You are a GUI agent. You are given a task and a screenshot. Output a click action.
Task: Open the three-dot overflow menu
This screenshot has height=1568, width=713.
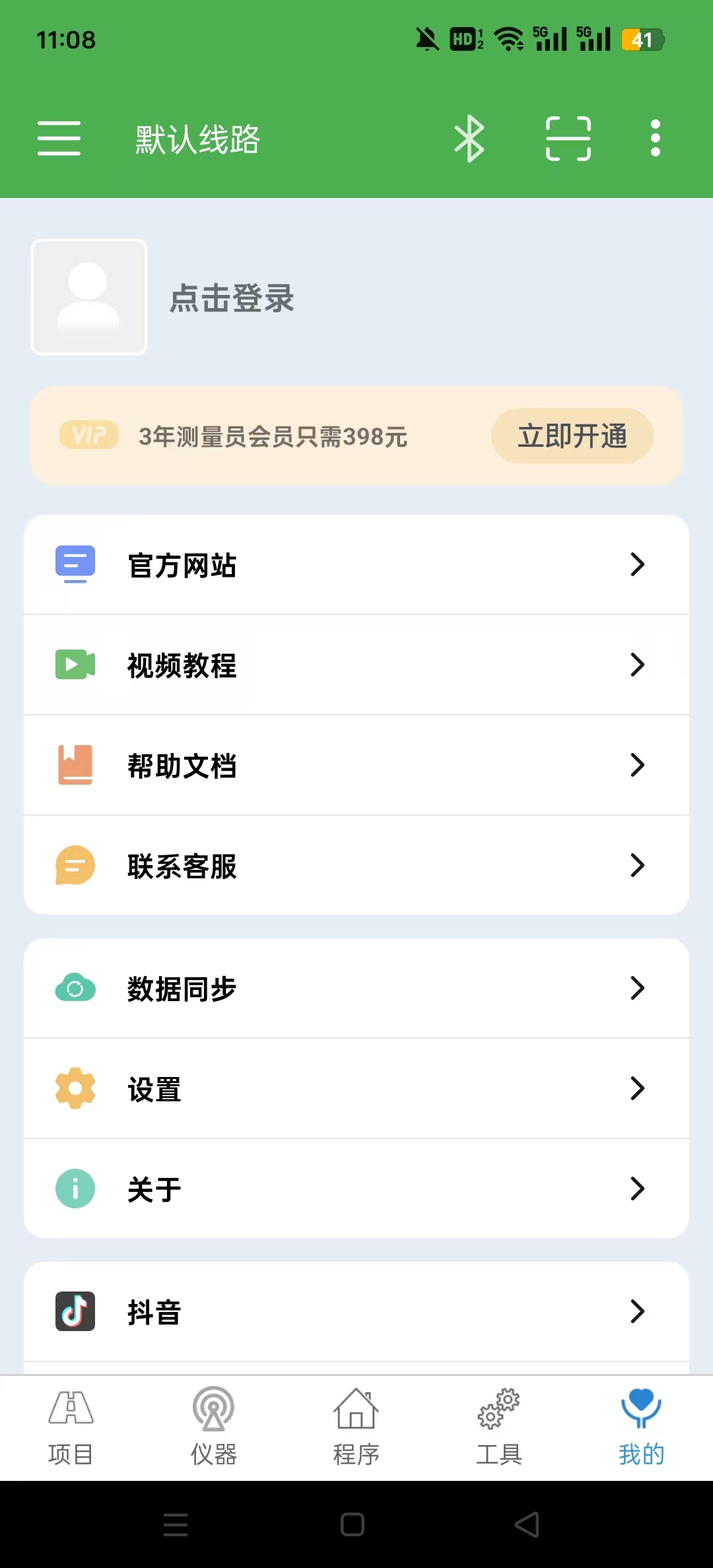pyautogui.click(x=655, y=139)
